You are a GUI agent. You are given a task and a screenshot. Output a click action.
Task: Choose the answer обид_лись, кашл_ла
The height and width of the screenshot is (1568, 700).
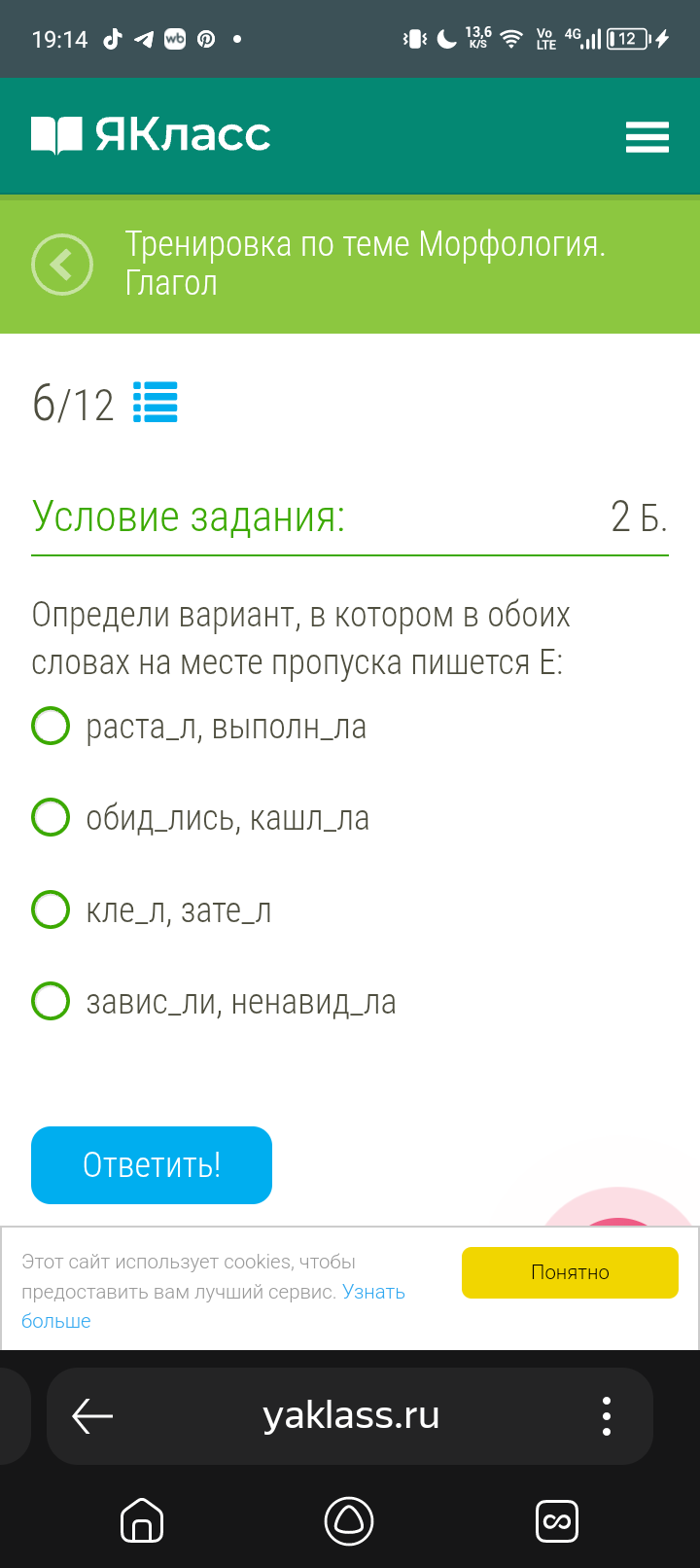[200, 818]
